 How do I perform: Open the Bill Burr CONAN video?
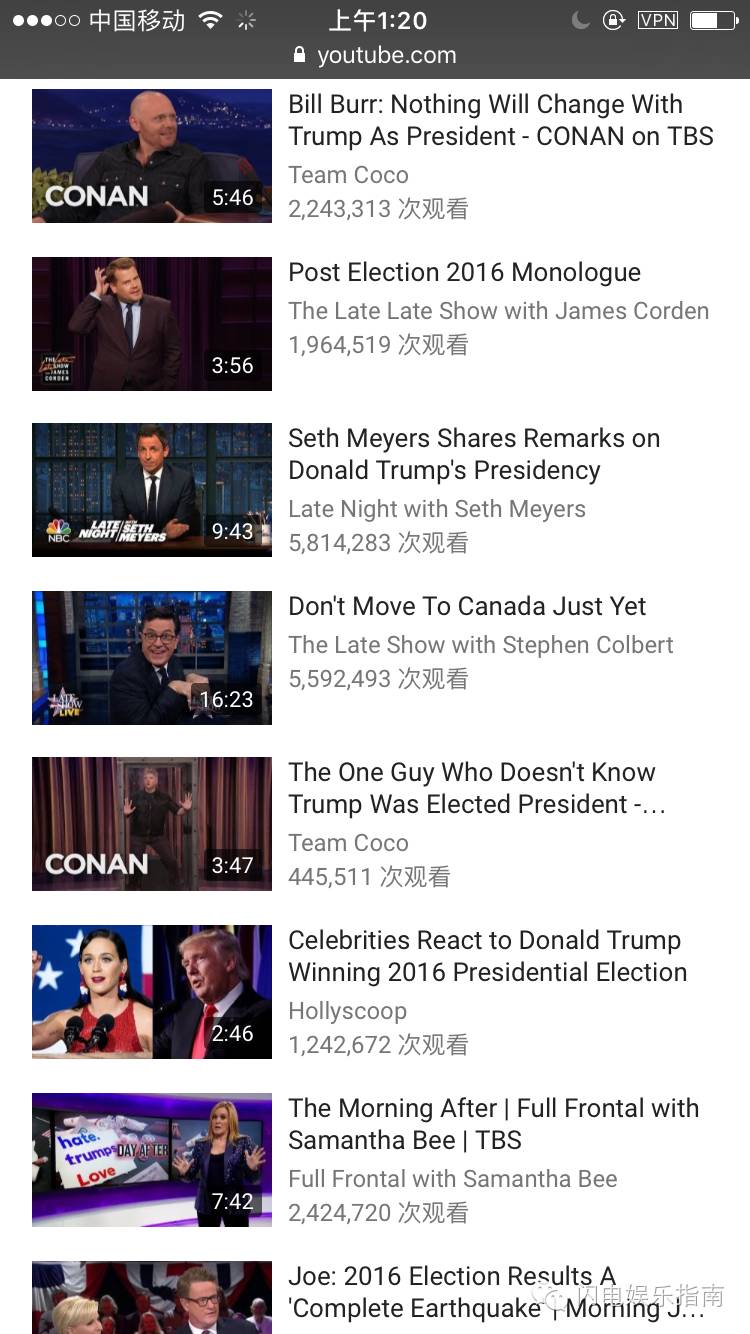click(x=500, y=120)
